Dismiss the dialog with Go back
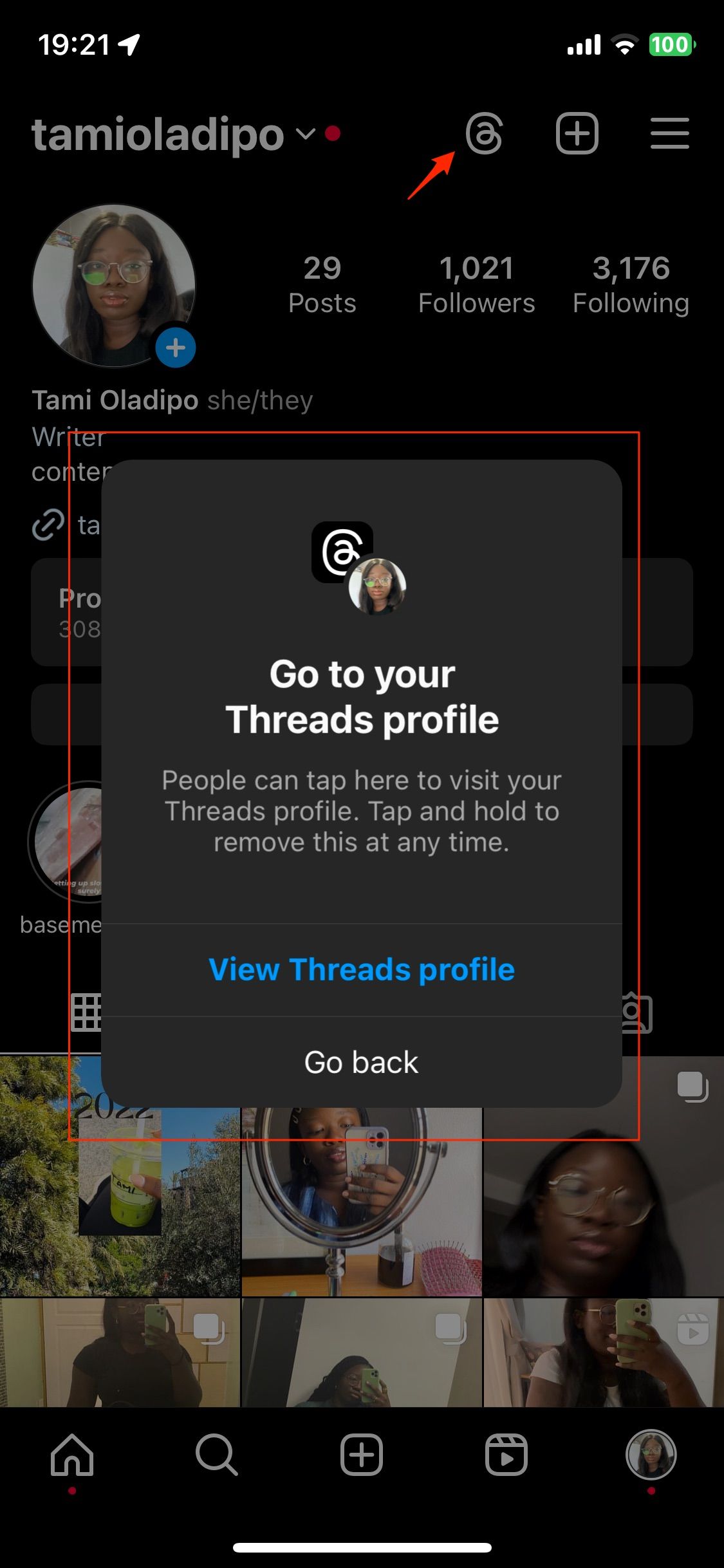The height and width of the screenshot is (1568, 724). coord(362,1062)
